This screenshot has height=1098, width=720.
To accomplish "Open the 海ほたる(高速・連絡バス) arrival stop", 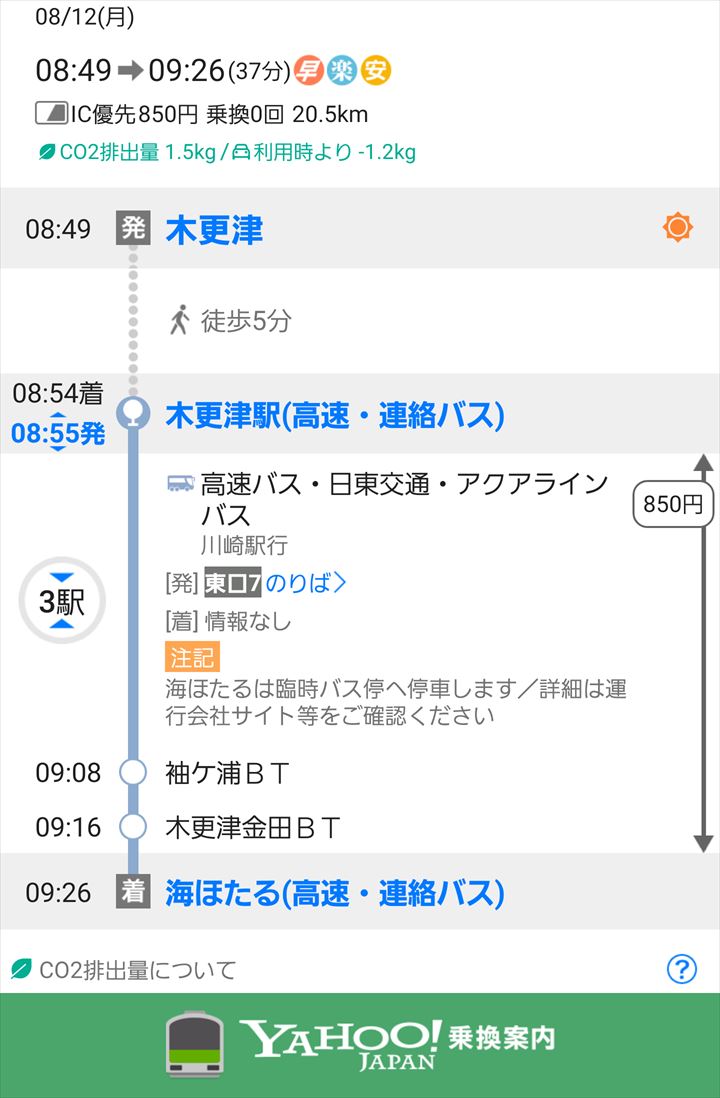I will (334, 892).
